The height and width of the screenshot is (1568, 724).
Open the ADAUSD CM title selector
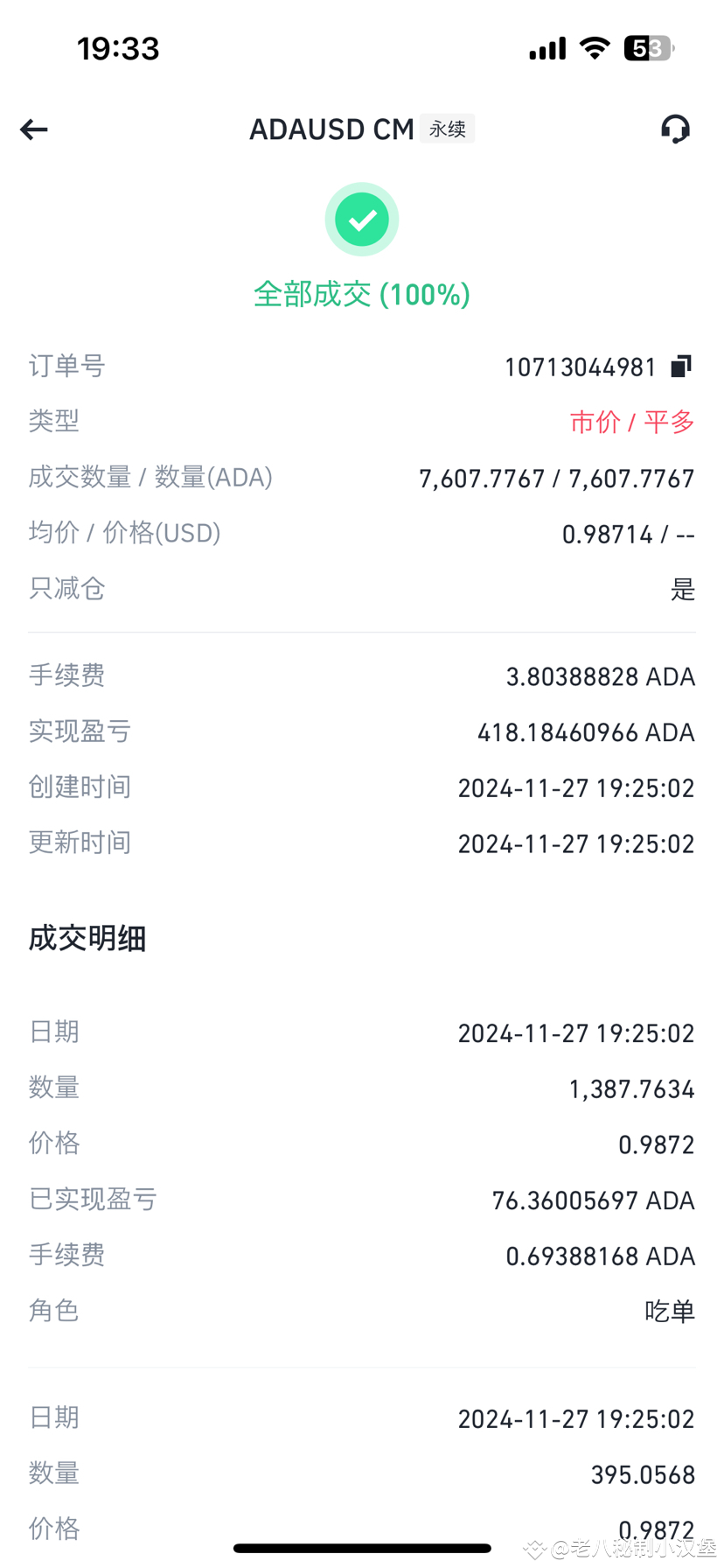[x=332, y=129]
